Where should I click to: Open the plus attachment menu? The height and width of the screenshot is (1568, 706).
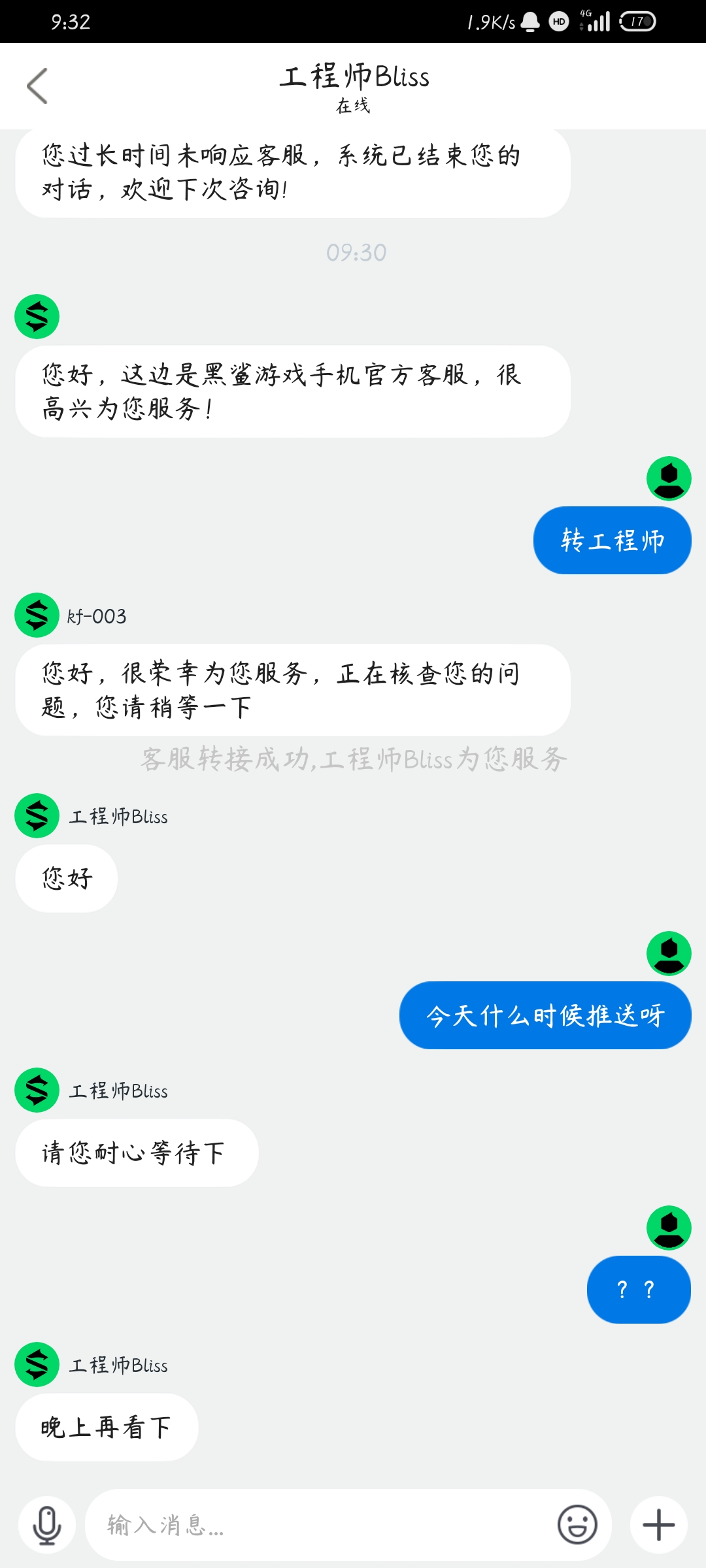658,1525
